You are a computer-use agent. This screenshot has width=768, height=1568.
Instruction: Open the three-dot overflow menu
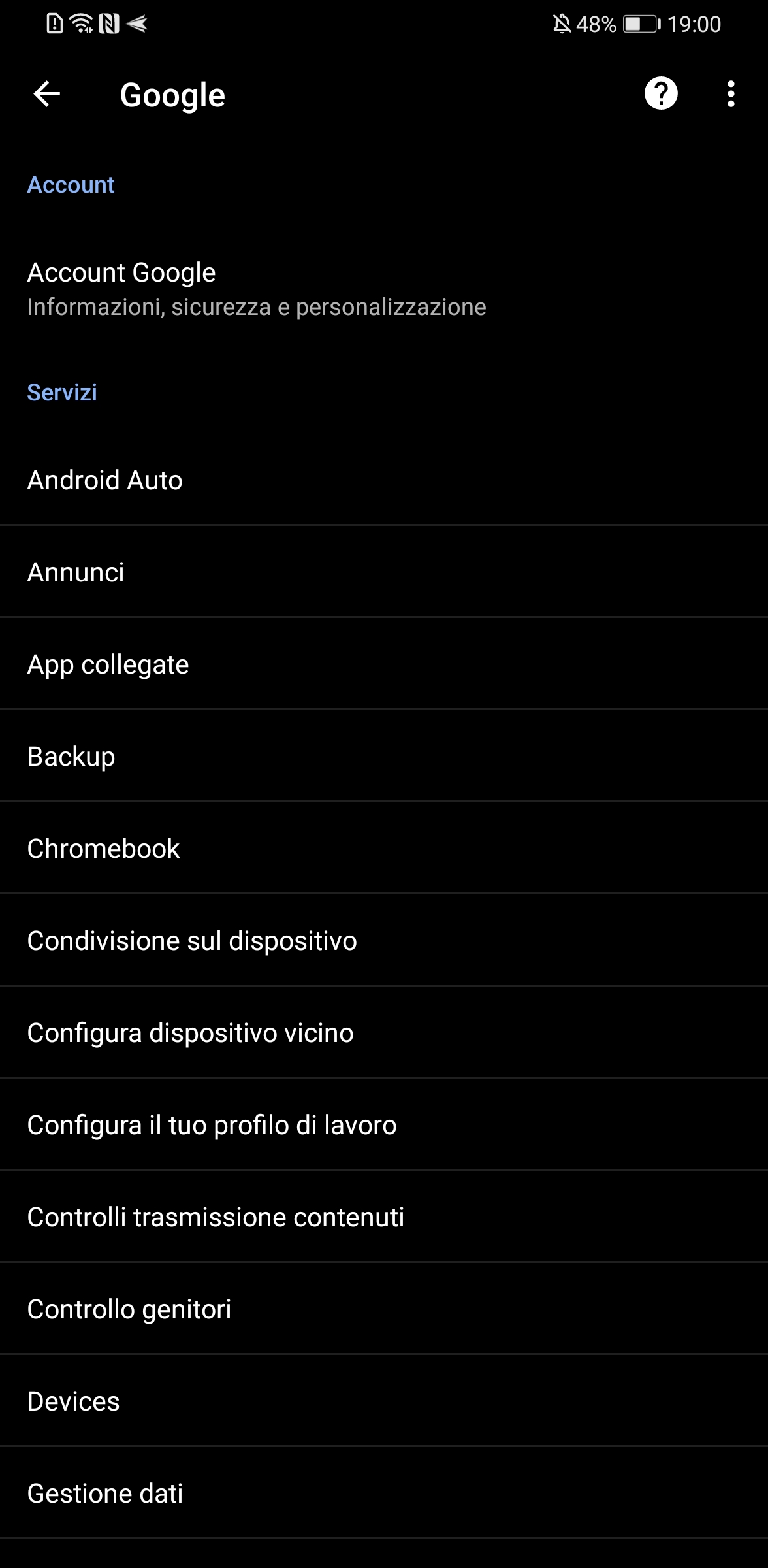coord(731,94)
